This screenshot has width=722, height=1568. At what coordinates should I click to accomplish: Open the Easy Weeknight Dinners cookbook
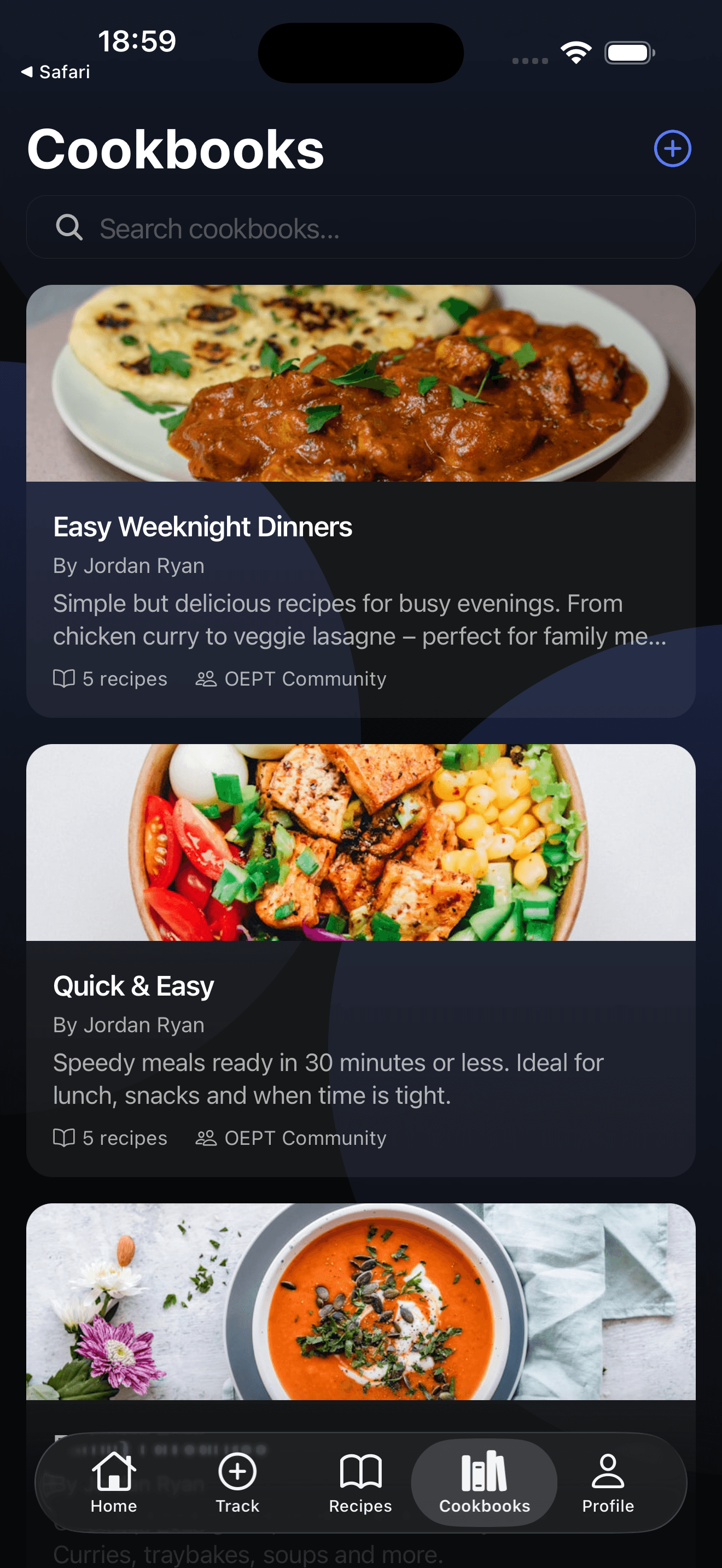pos(360,526)
